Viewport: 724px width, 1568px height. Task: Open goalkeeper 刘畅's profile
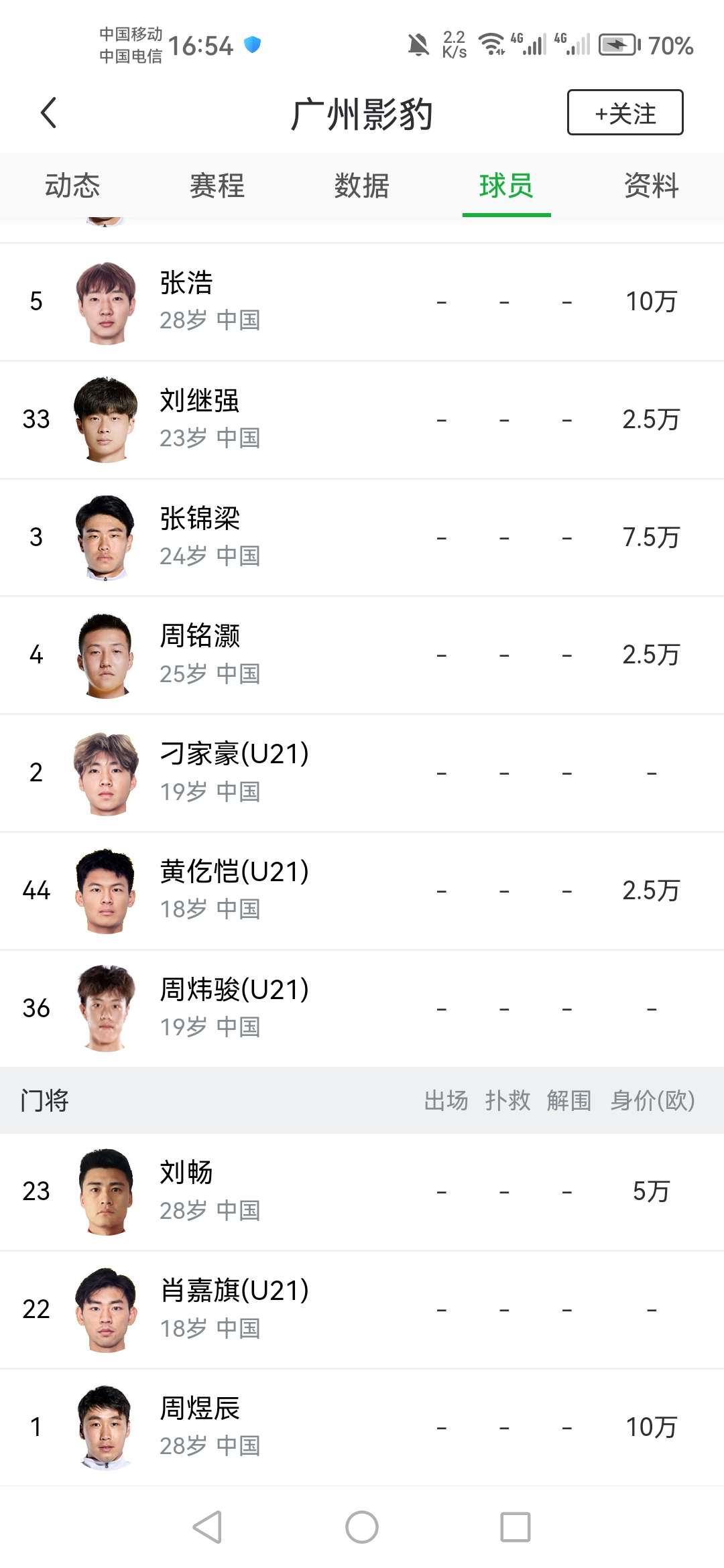coord(362,1192)
